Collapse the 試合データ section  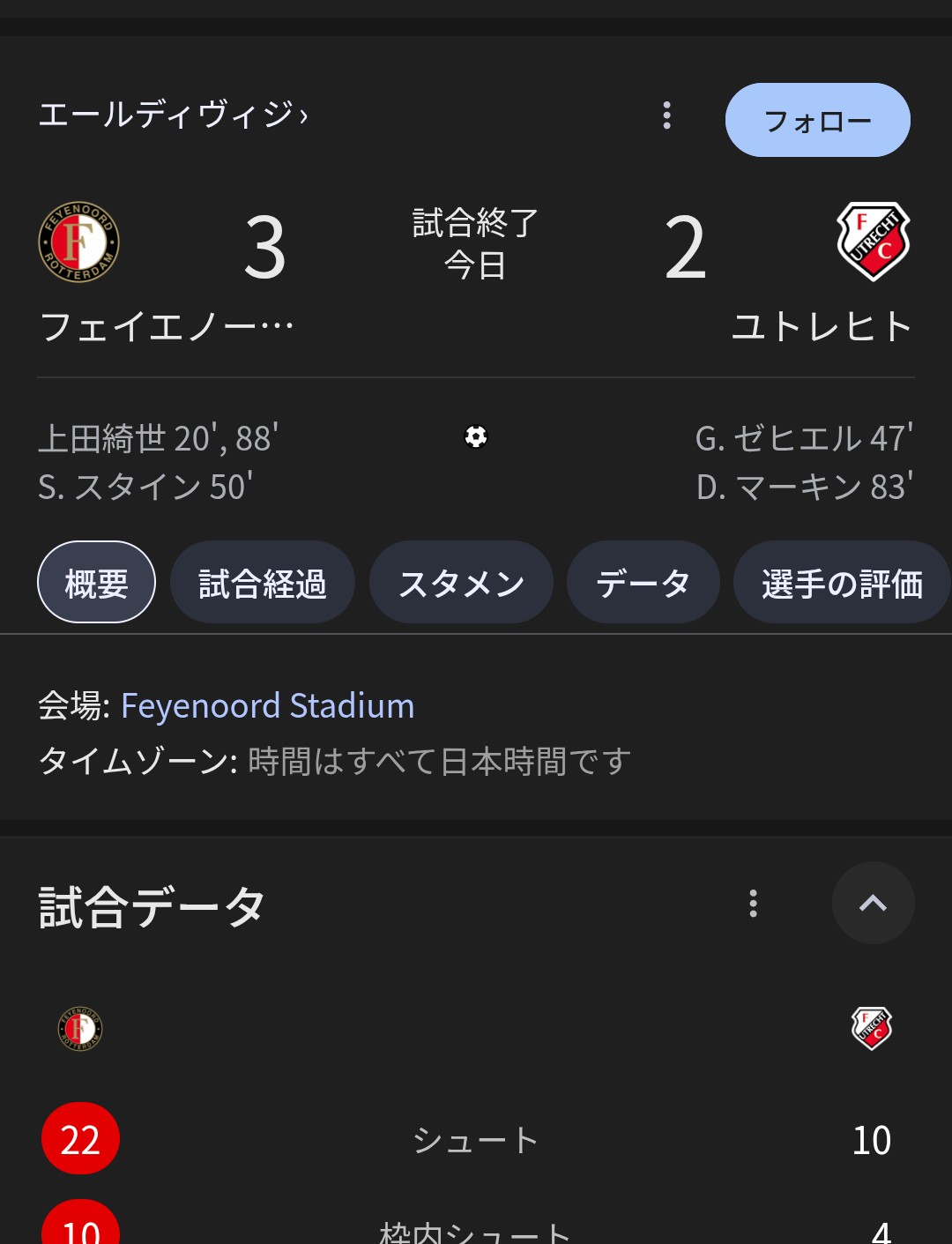pyautogui.click(x=873, y=904)
